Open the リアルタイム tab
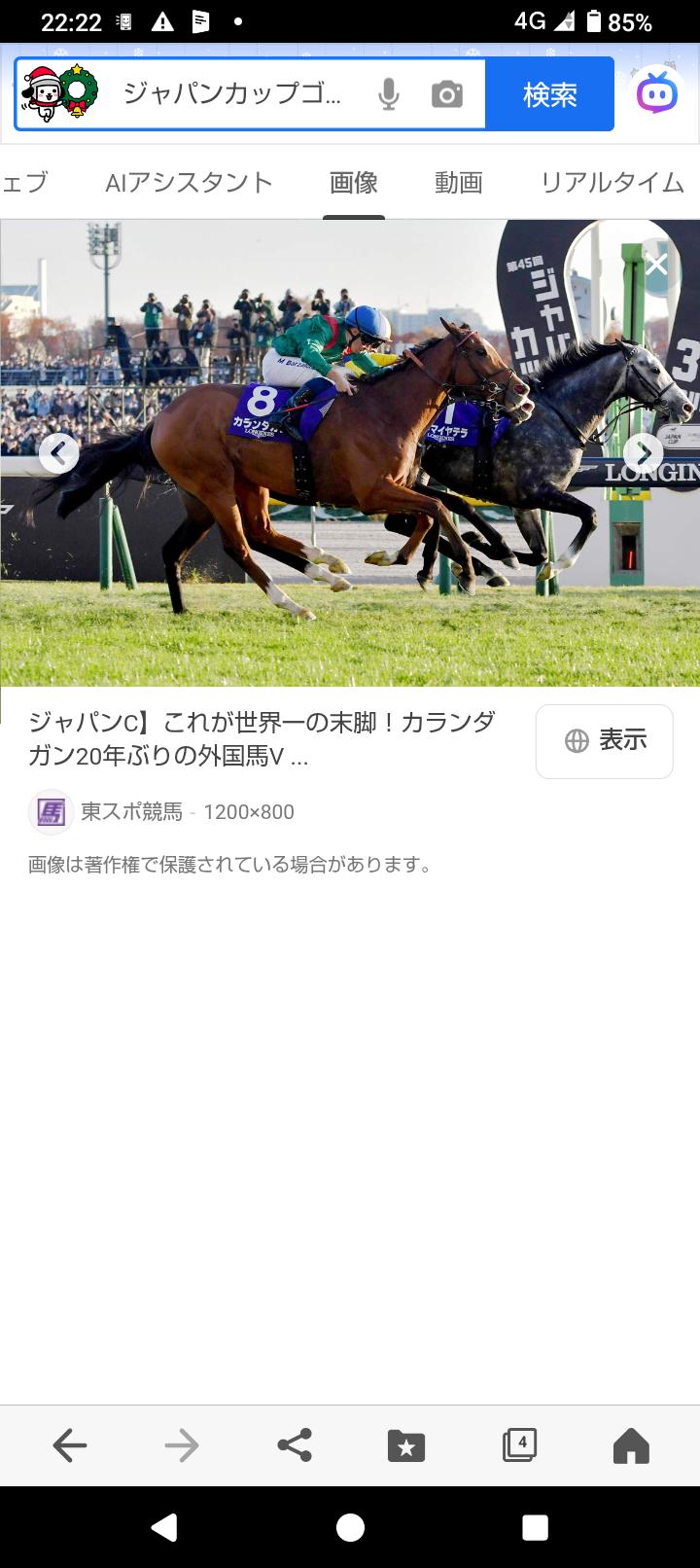This screenshot has height=1568, width=700. (612, 182)
